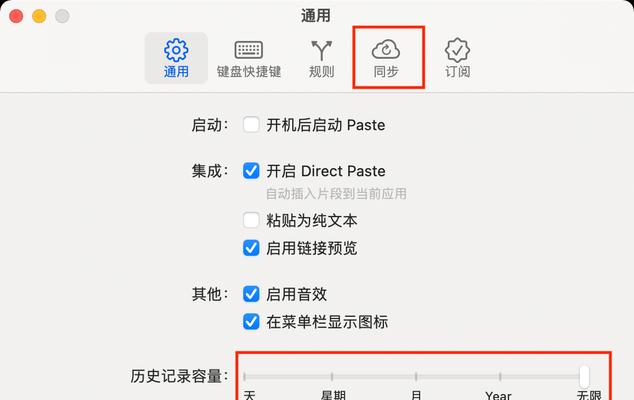Select the 通用 tab
Image resolution: width=634 pixels, height=400 pixels.
tap(176, 59)
